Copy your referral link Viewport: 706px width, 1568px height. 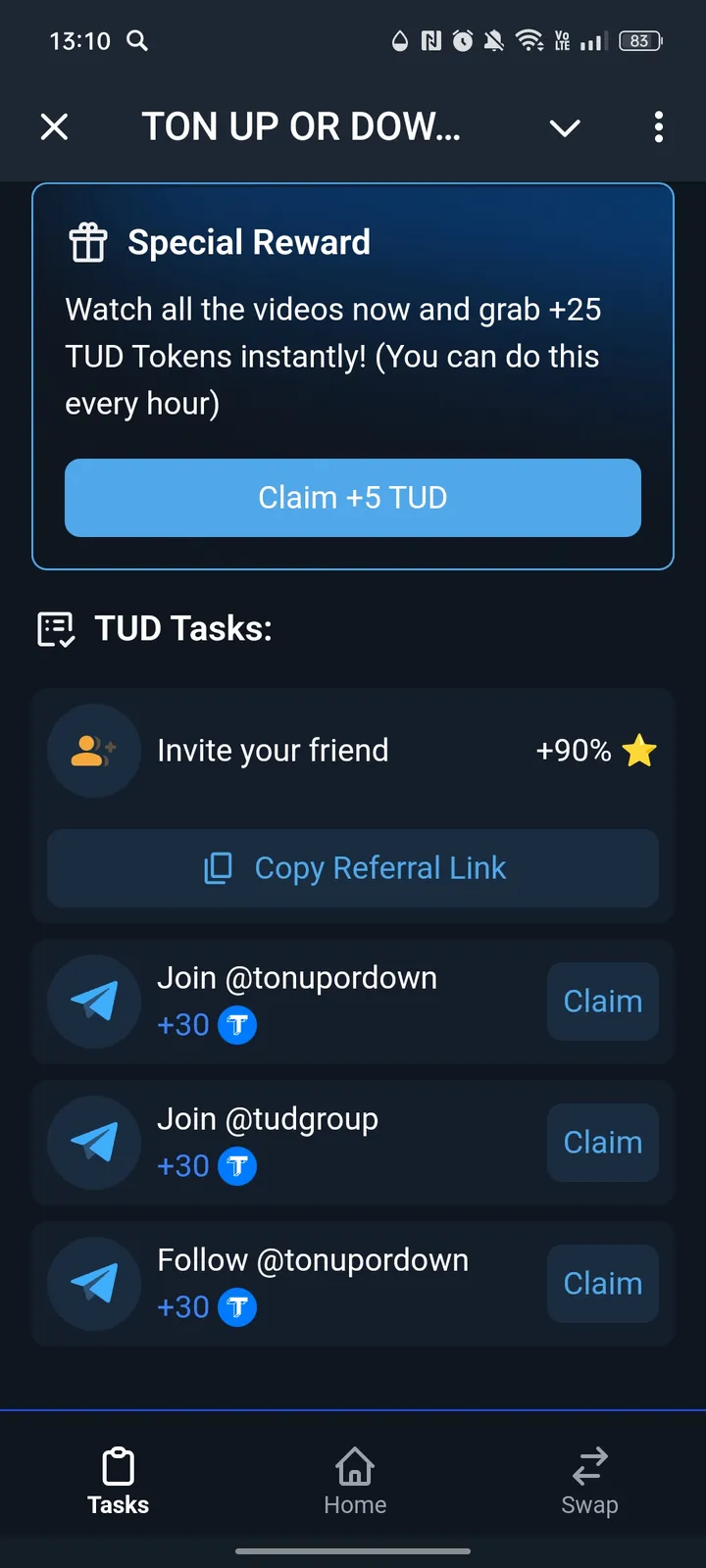353,868
